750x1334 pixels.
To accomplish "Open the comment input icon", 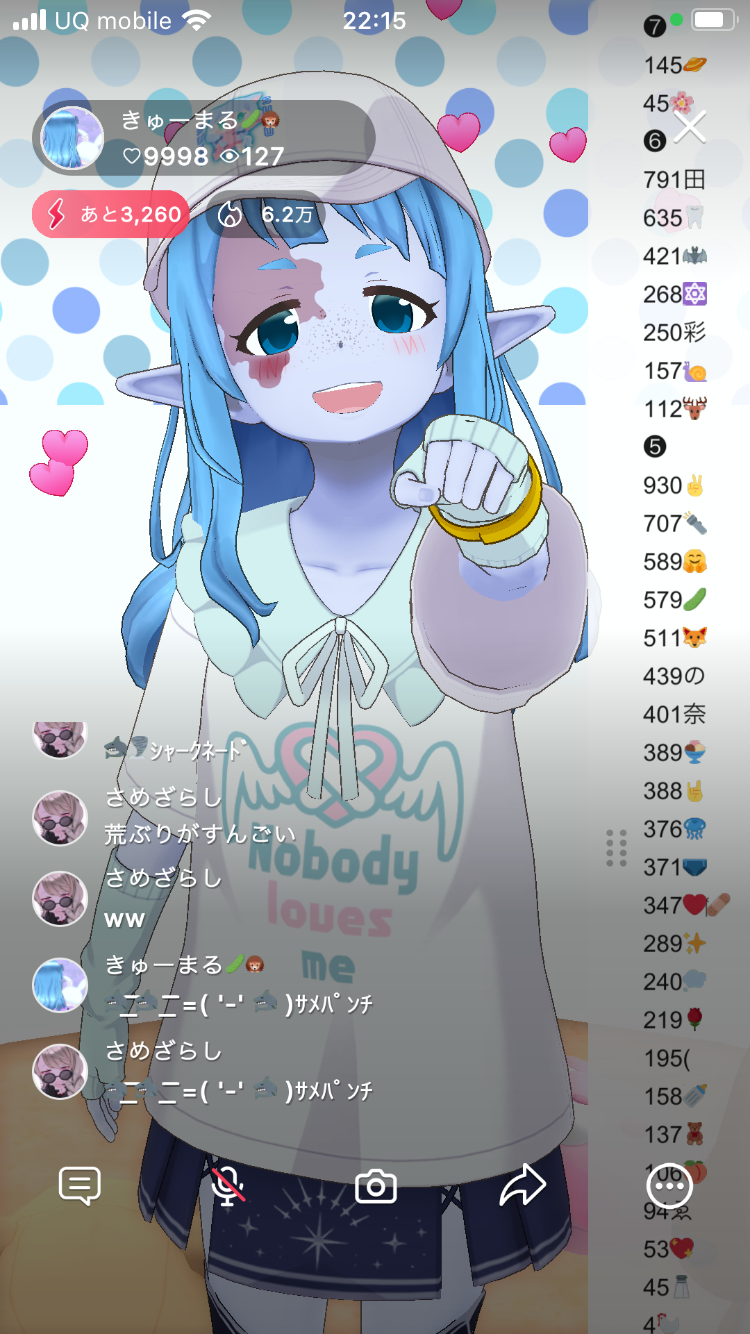I will [80, 1186].
